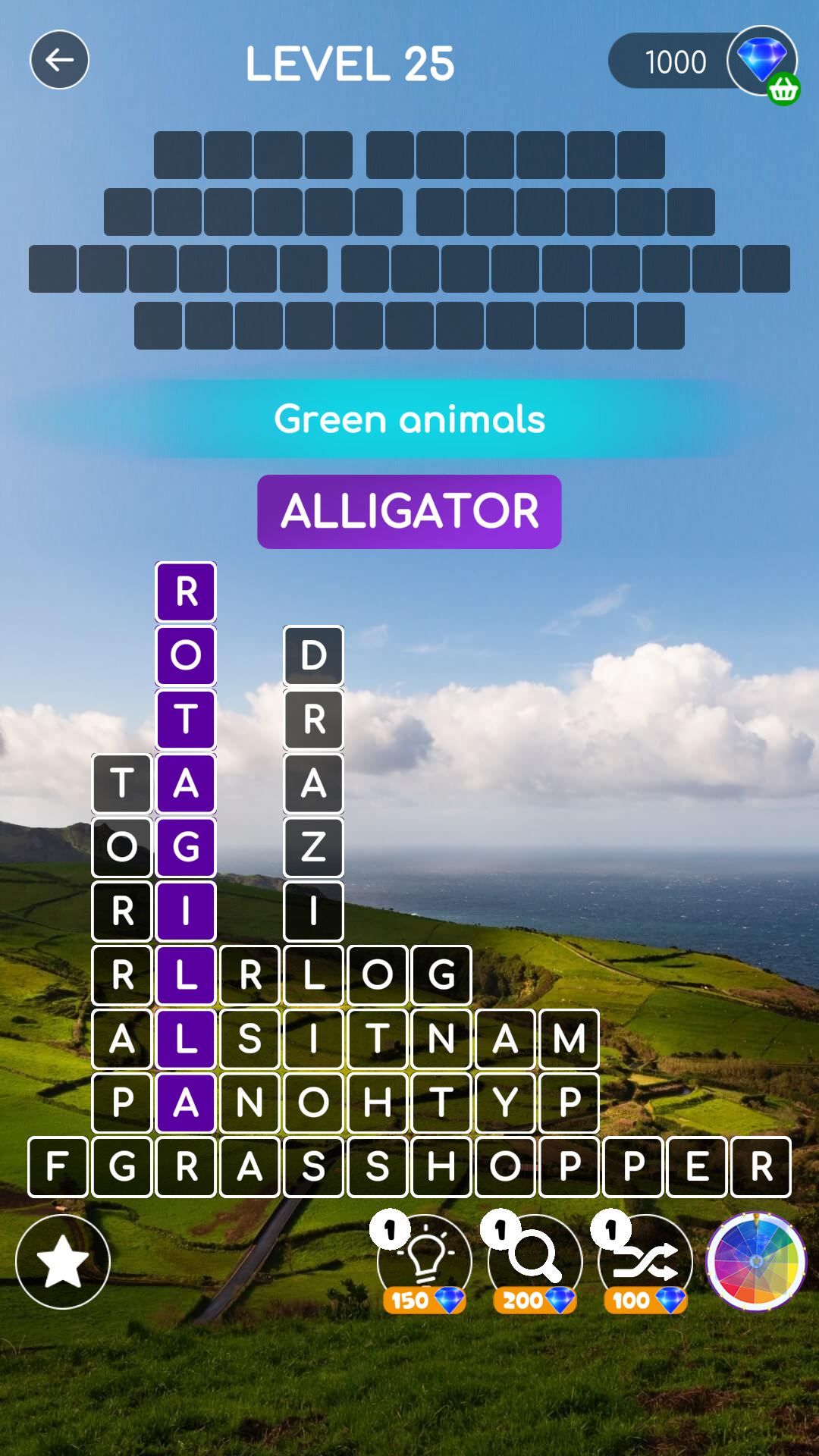
Task: Go back using the arrow button
Action: click(x=59, y=60)
